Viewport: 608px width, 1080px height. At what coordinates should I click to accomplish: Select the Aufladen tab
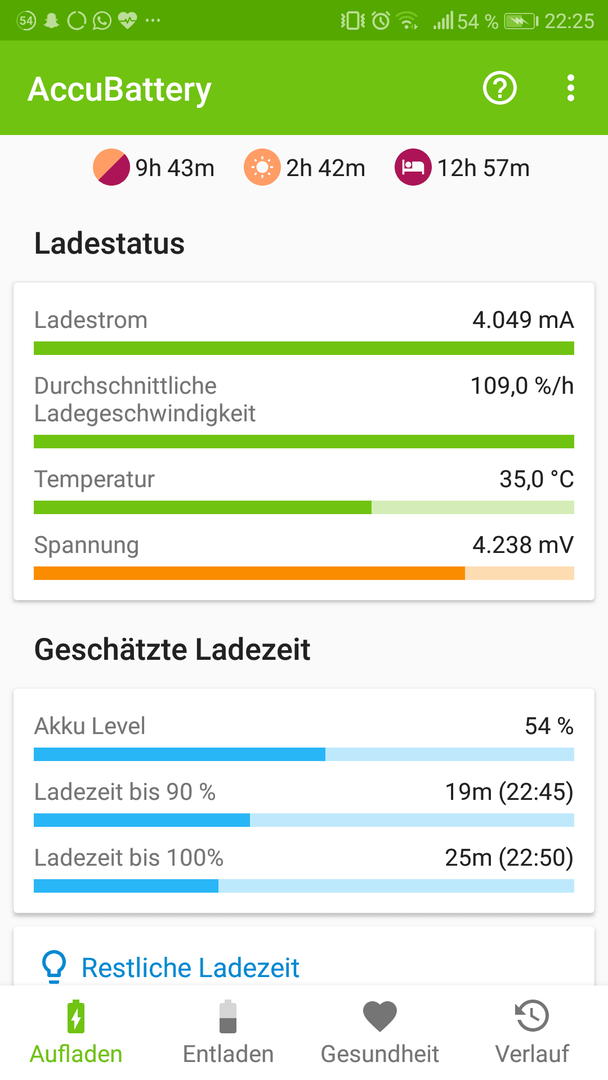(76, 1032)
